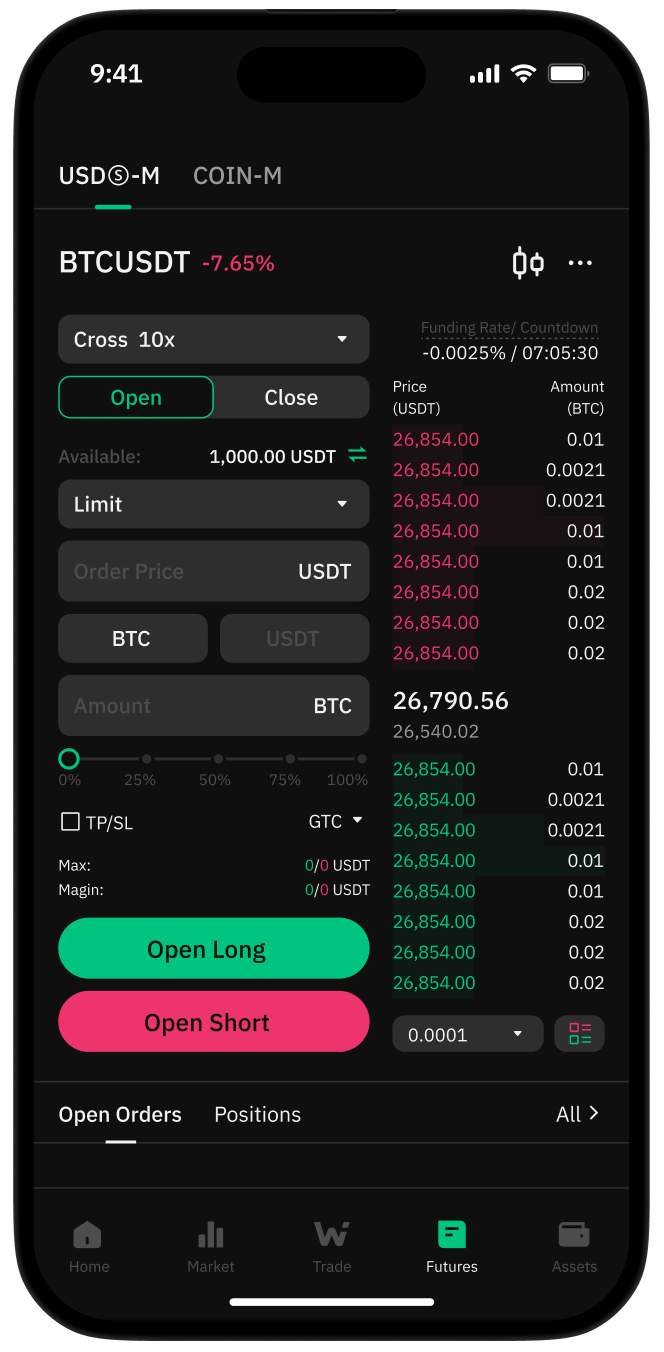Switch to the Positions tab
Image resolution: width=664 pixels, height=1352 pixels.
click(x=257, y=1114)
